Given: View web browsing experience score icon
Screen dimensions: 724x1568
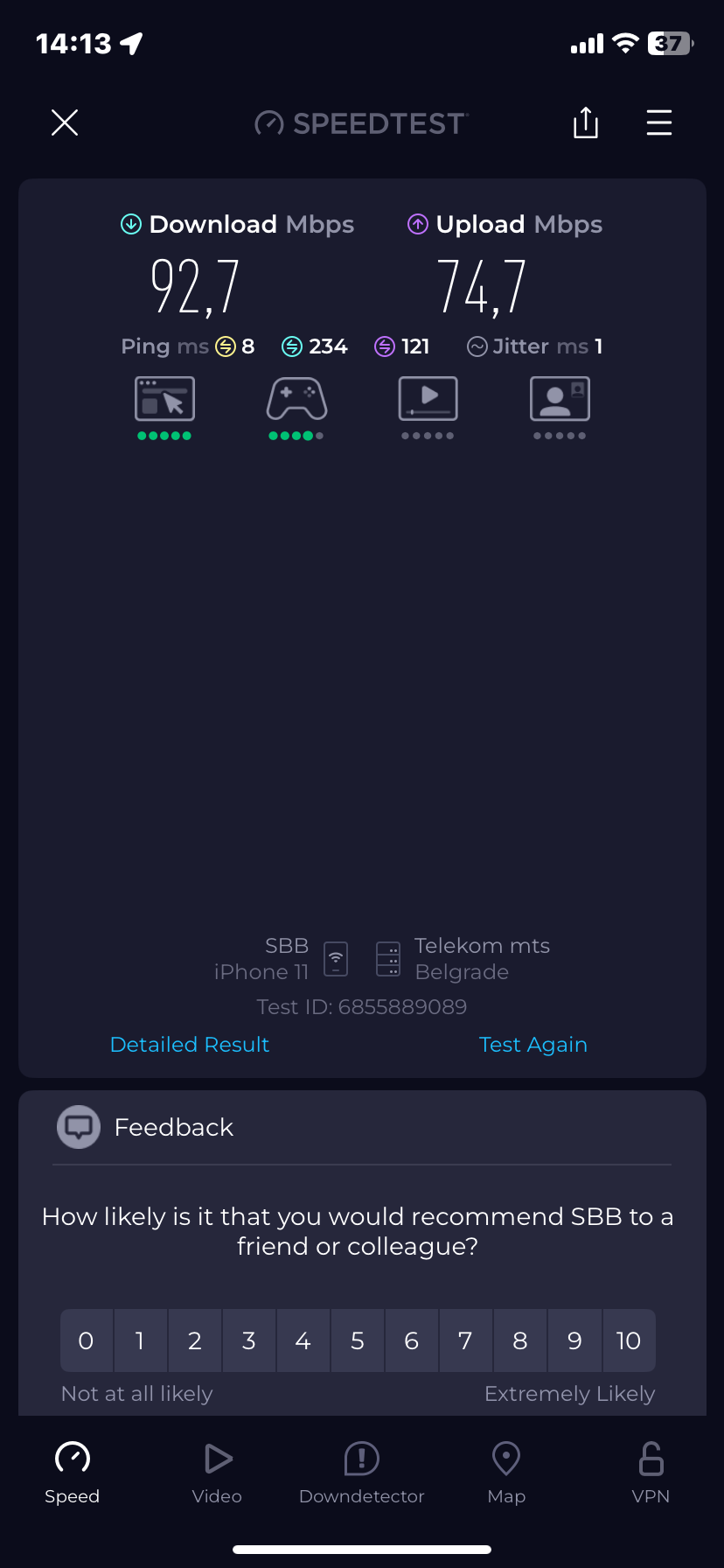Looking at the screenshot, I should pyautogui.click(x=164, y=400).
